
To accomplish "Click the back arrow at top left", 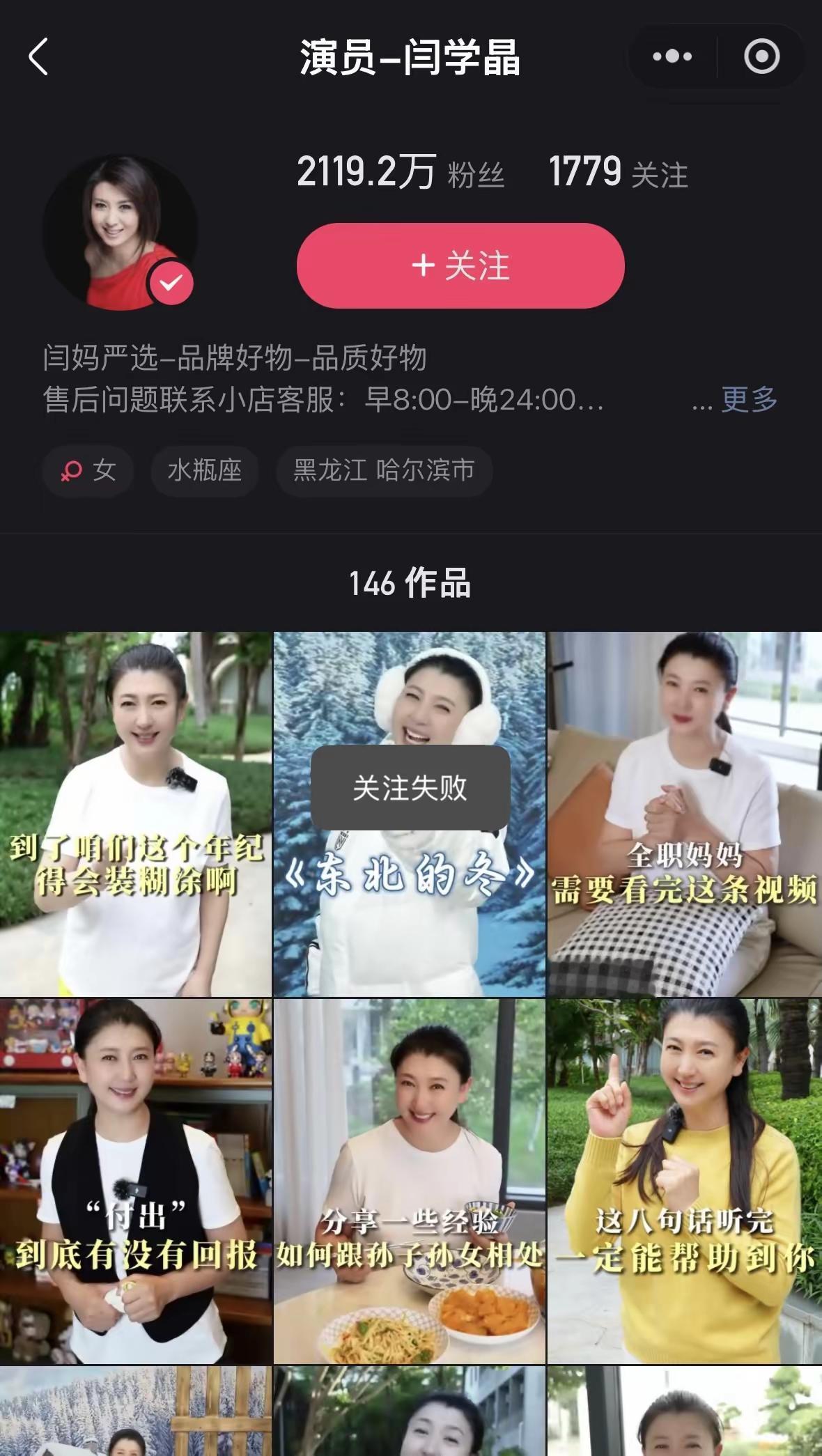I will (40, 56).
